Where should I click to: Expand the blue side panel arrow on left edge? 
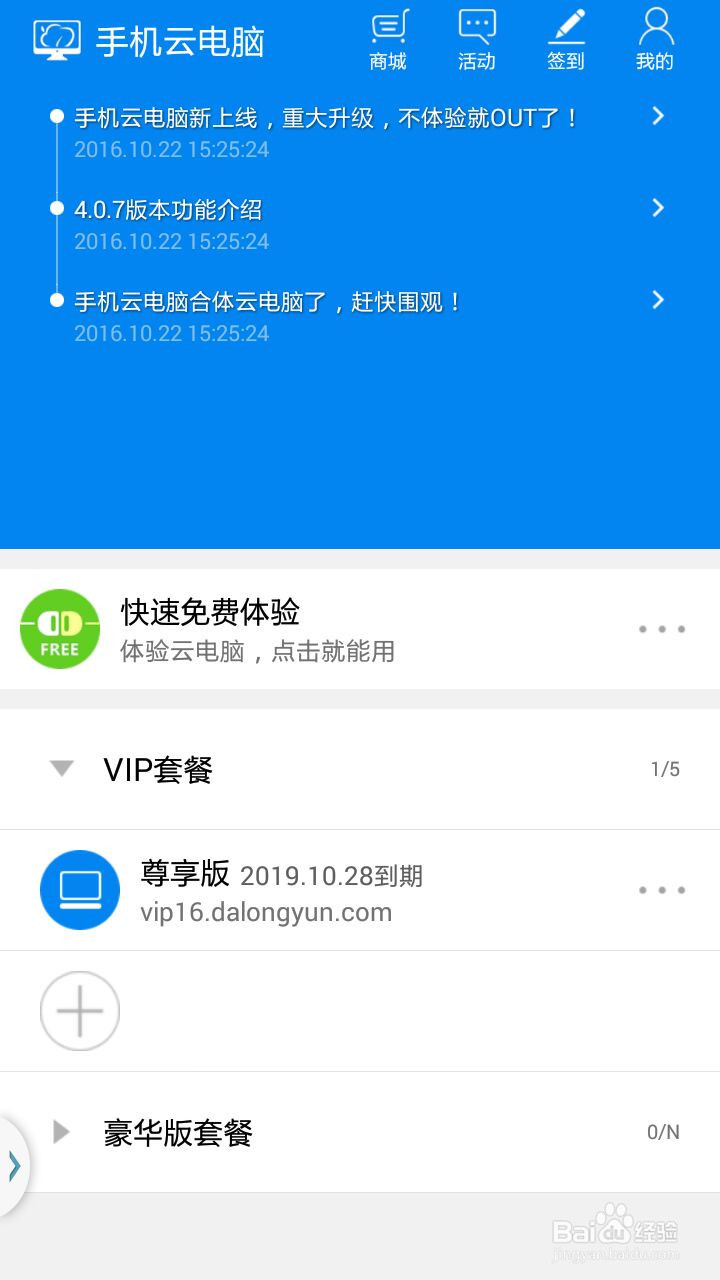(14, 1164)
